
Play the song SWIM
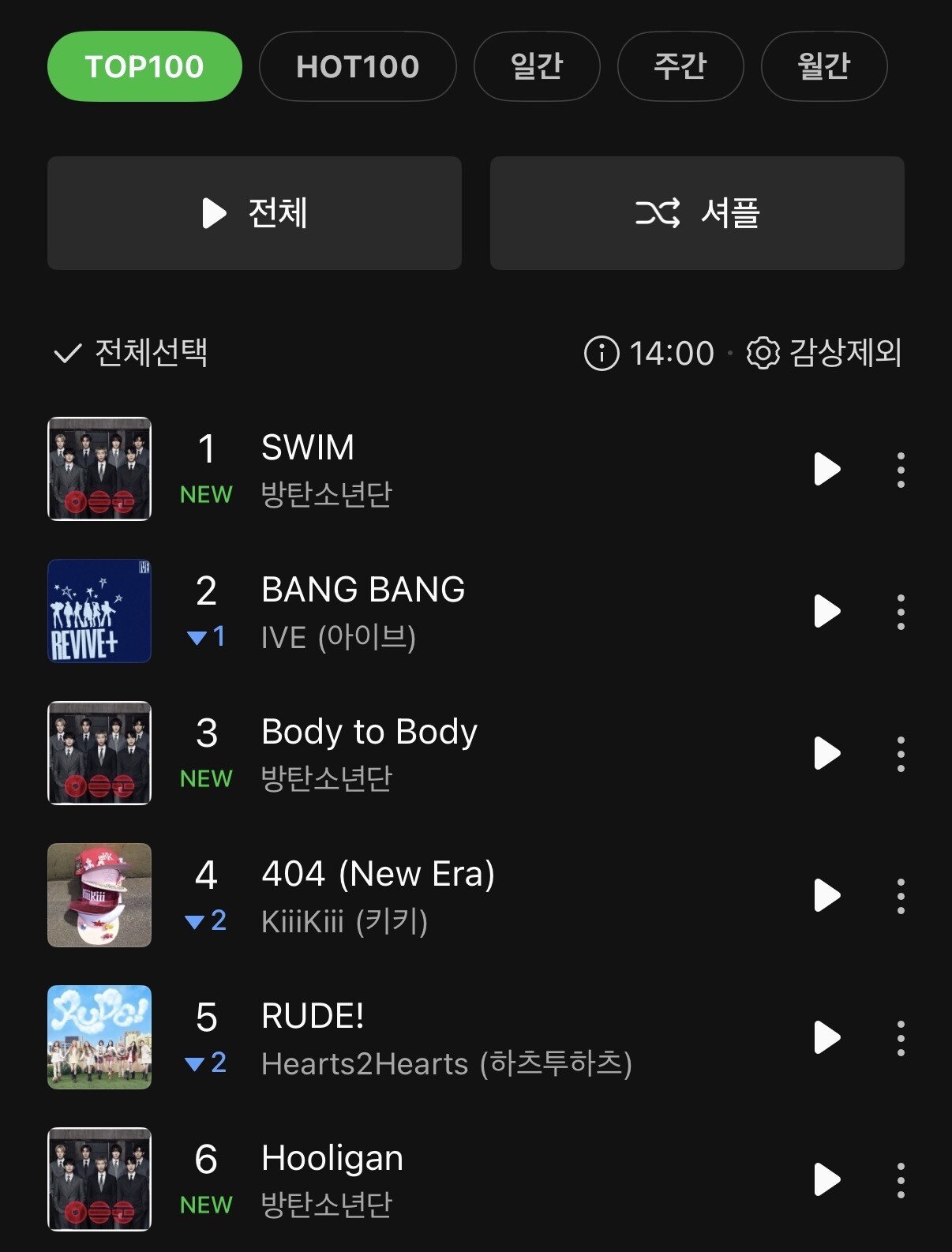tap(826, 469)
